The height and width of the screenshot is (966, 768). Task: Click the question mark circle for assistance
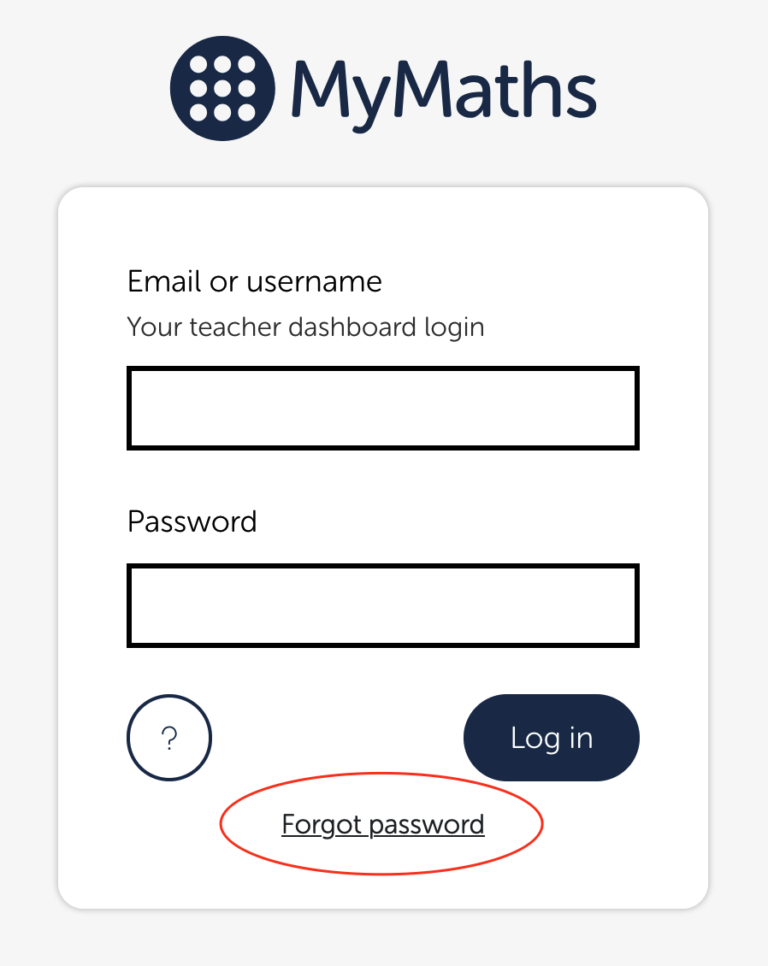[x=169, y=737]
